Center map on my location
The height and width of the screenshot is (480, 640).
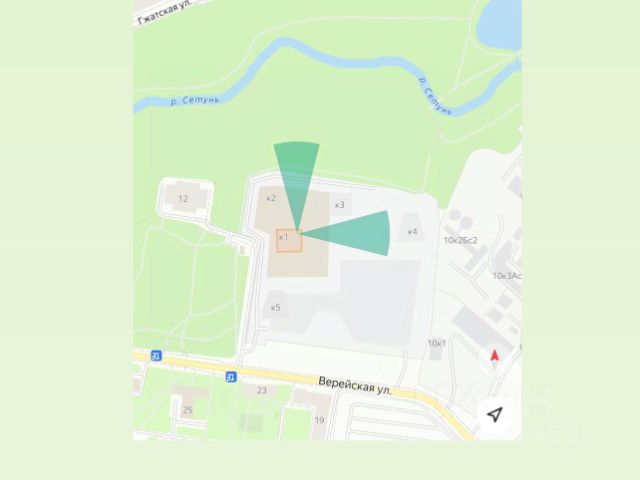[495, 414]
